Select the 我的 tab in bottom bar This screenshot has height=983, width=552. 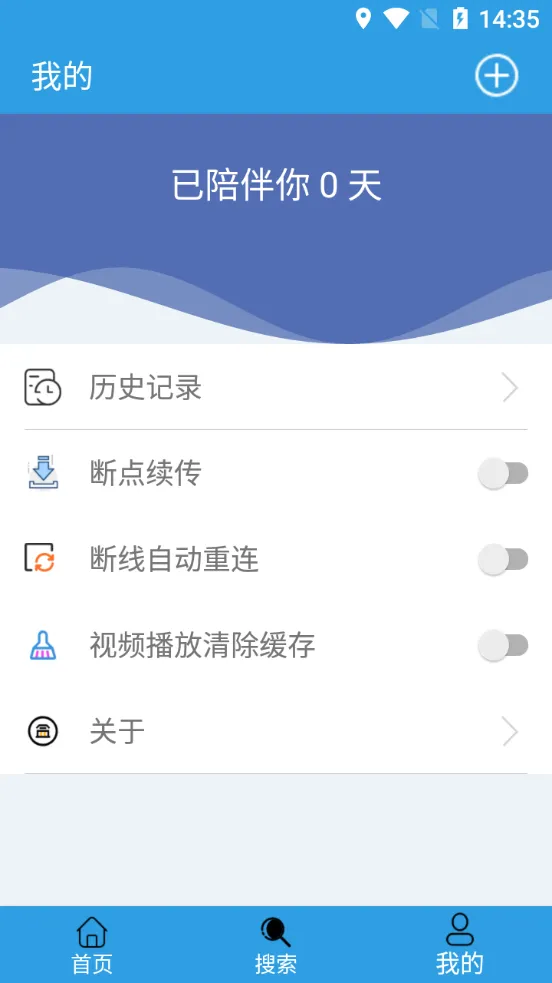(x=460, y=945)
